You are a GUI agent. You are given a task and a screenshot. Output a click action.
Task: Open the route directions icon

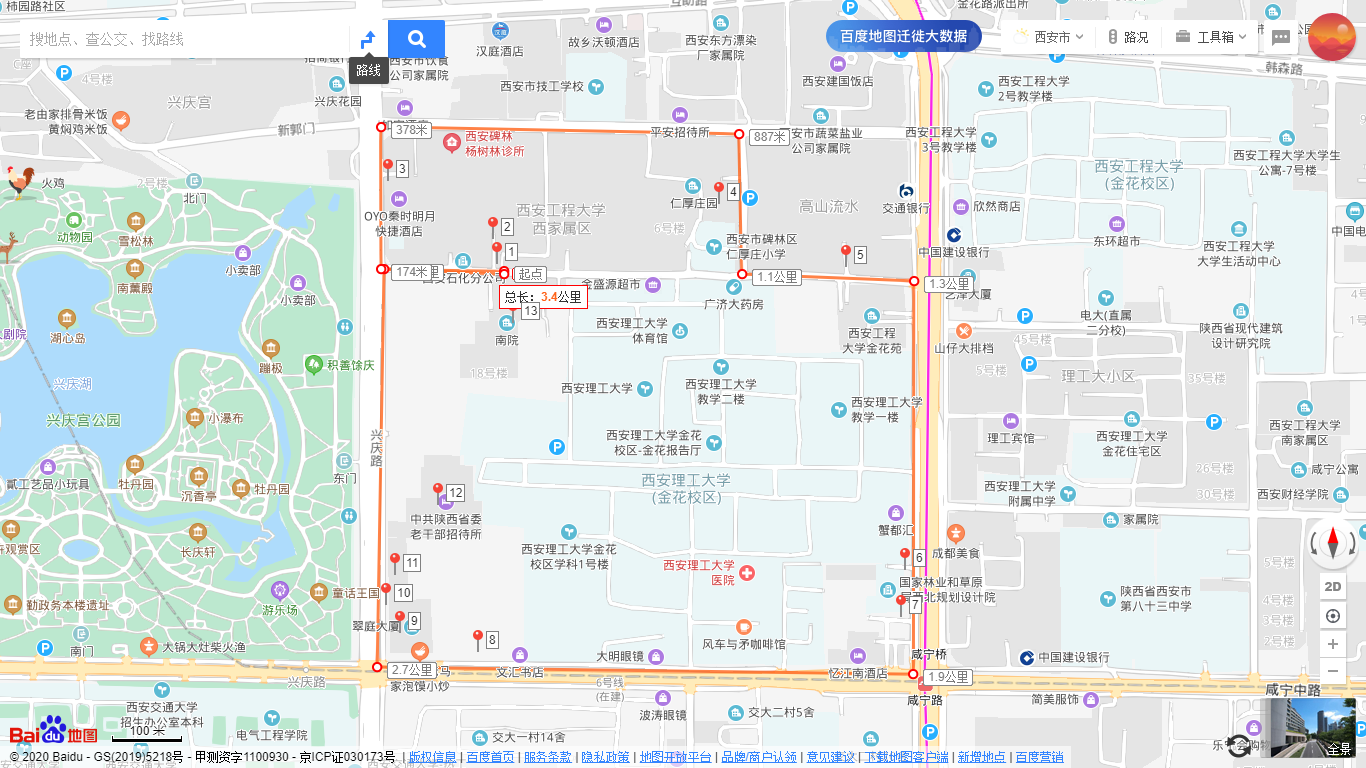click(368, 39)
